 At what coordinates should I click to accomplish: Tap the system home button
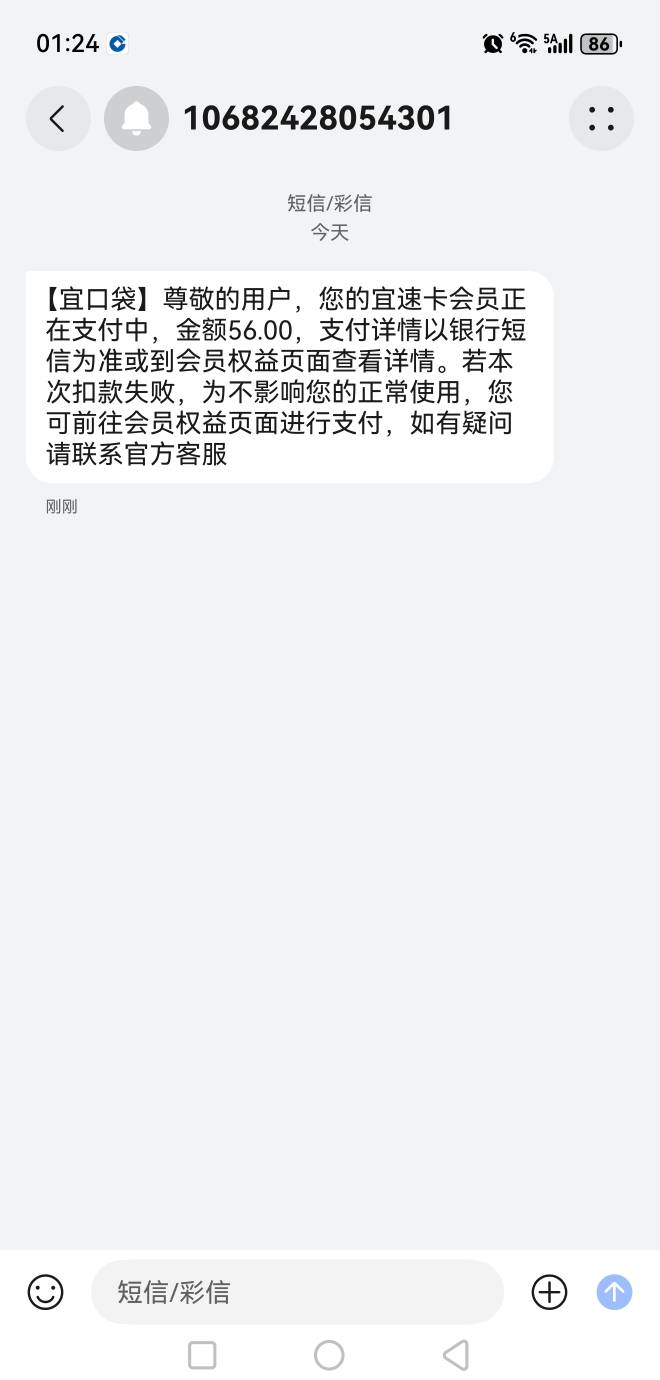click(329, 1355)
